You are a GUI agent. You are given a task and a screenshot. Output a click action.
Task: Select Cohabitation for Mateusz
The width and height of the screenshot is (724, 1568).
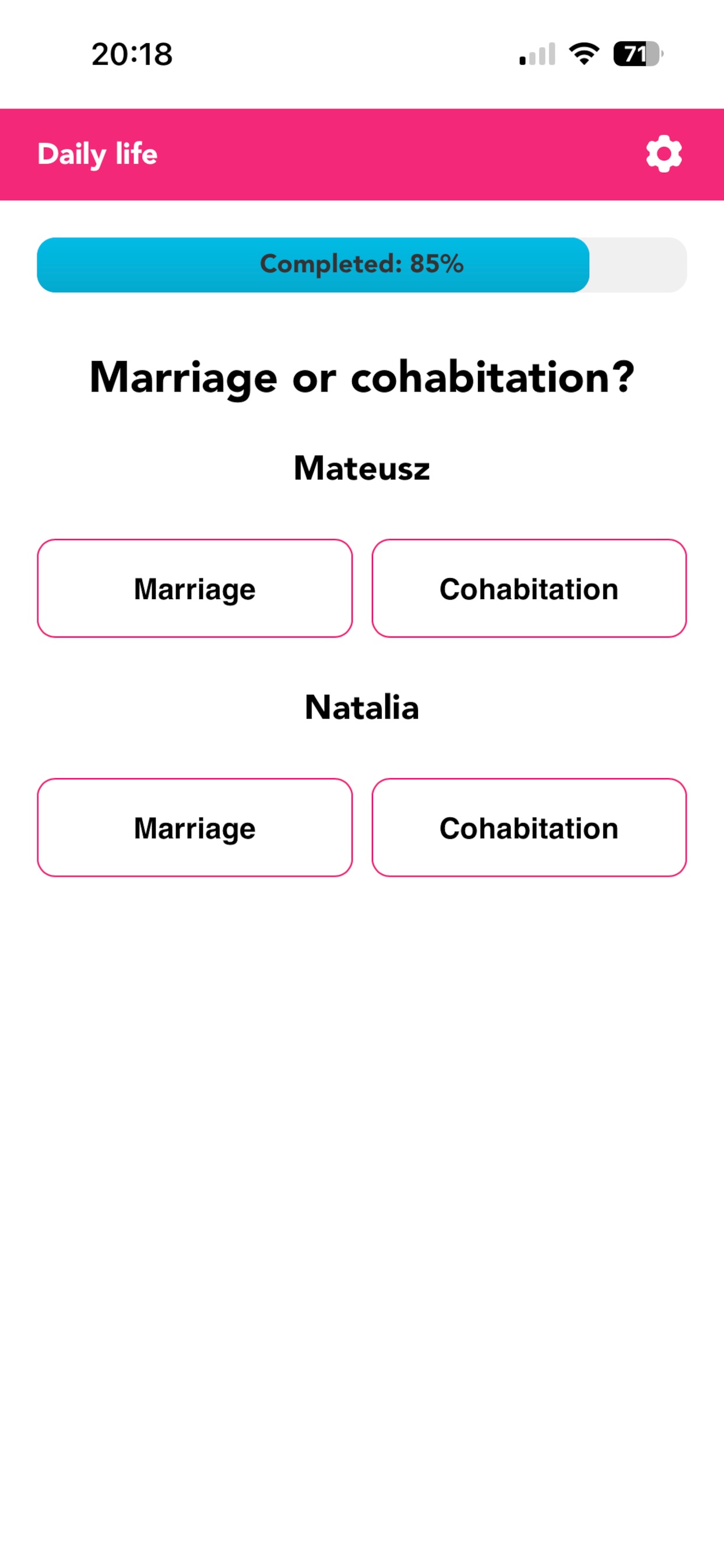click(529, 588)
